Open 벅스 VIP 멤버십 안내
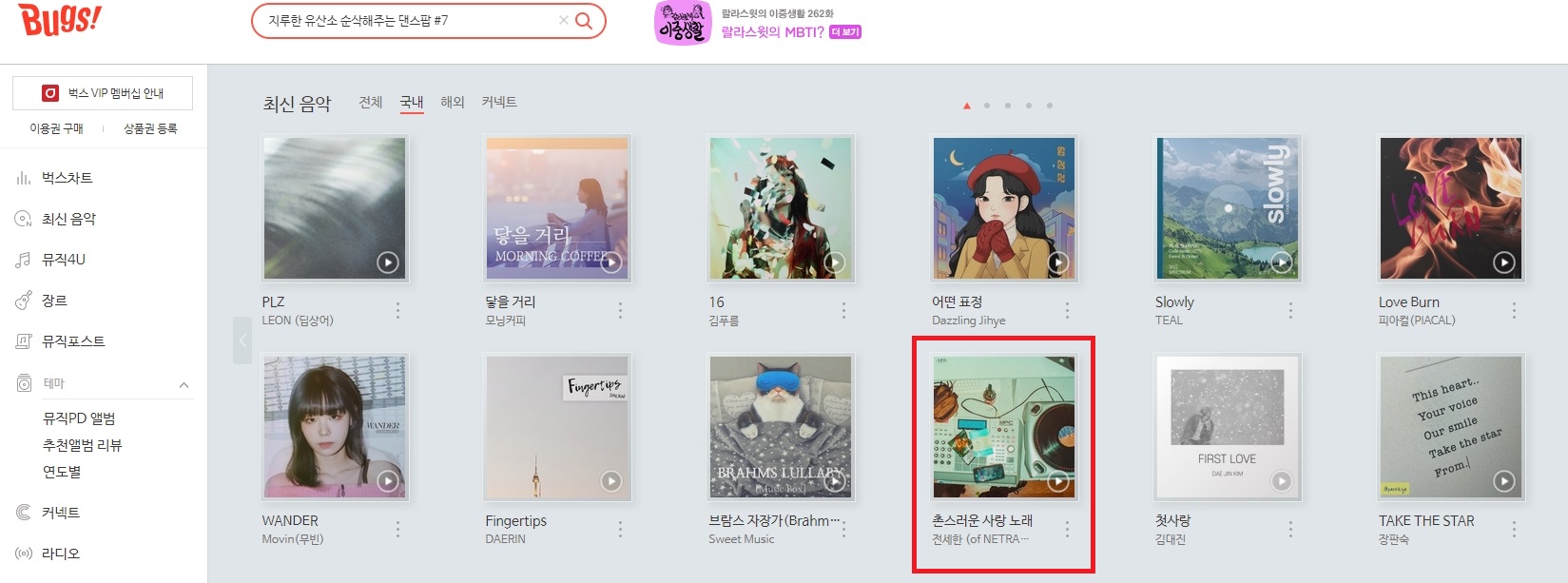The width and height of the screenshot is (1568, 583). coord(103,93)
